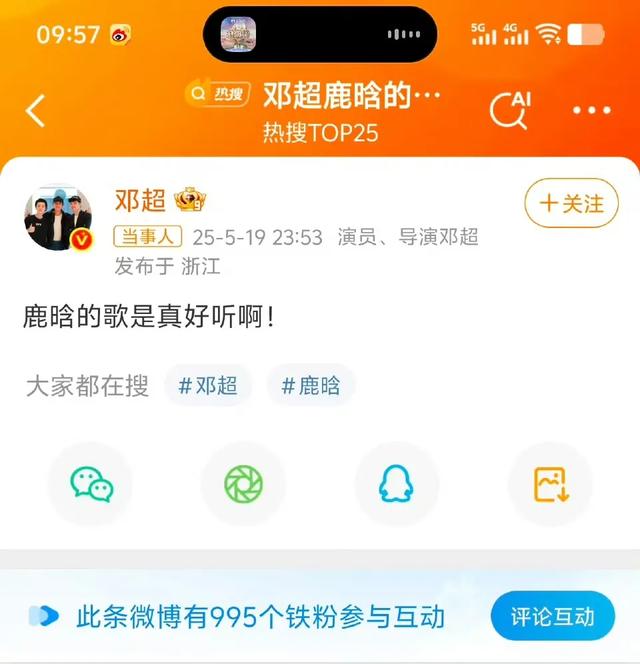Share to WeChat Moments icon
This screenshot has width=640, height=664.
click(x=243, y=484)
